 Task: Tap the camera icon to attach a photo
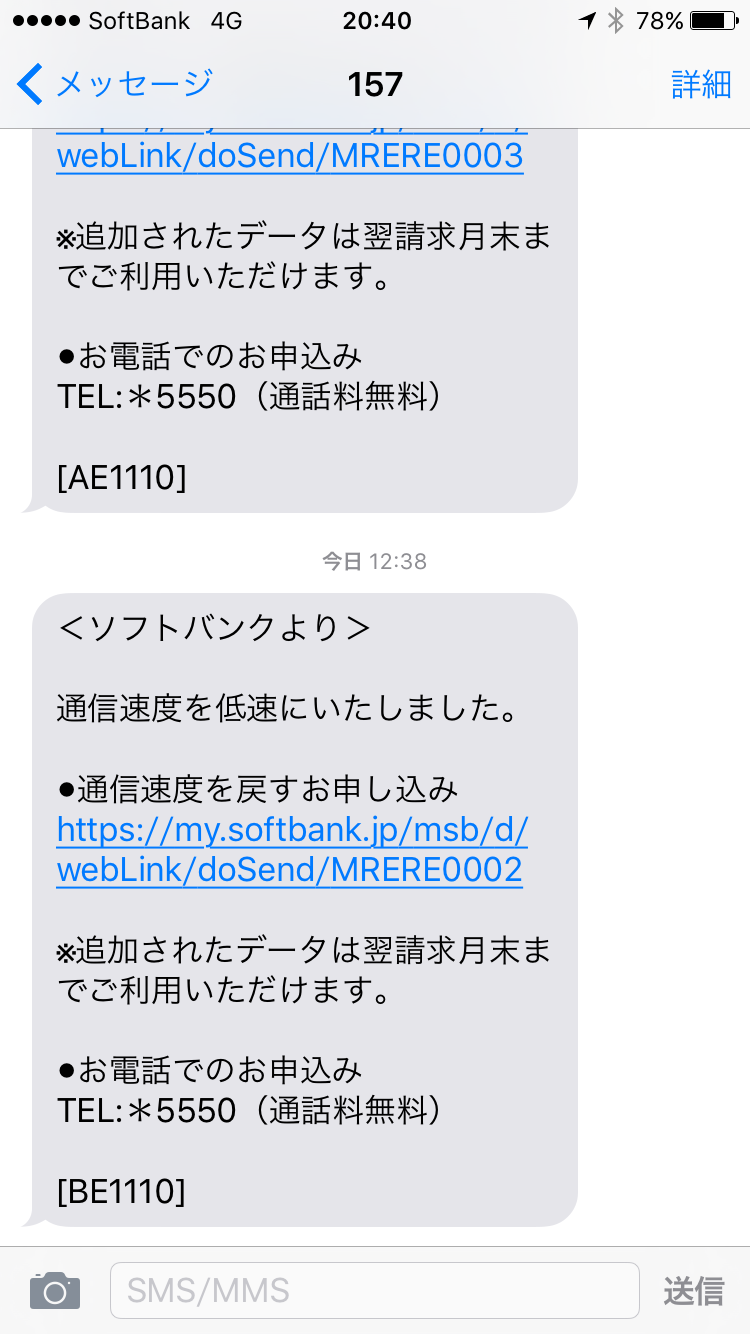coord(54,1290)
